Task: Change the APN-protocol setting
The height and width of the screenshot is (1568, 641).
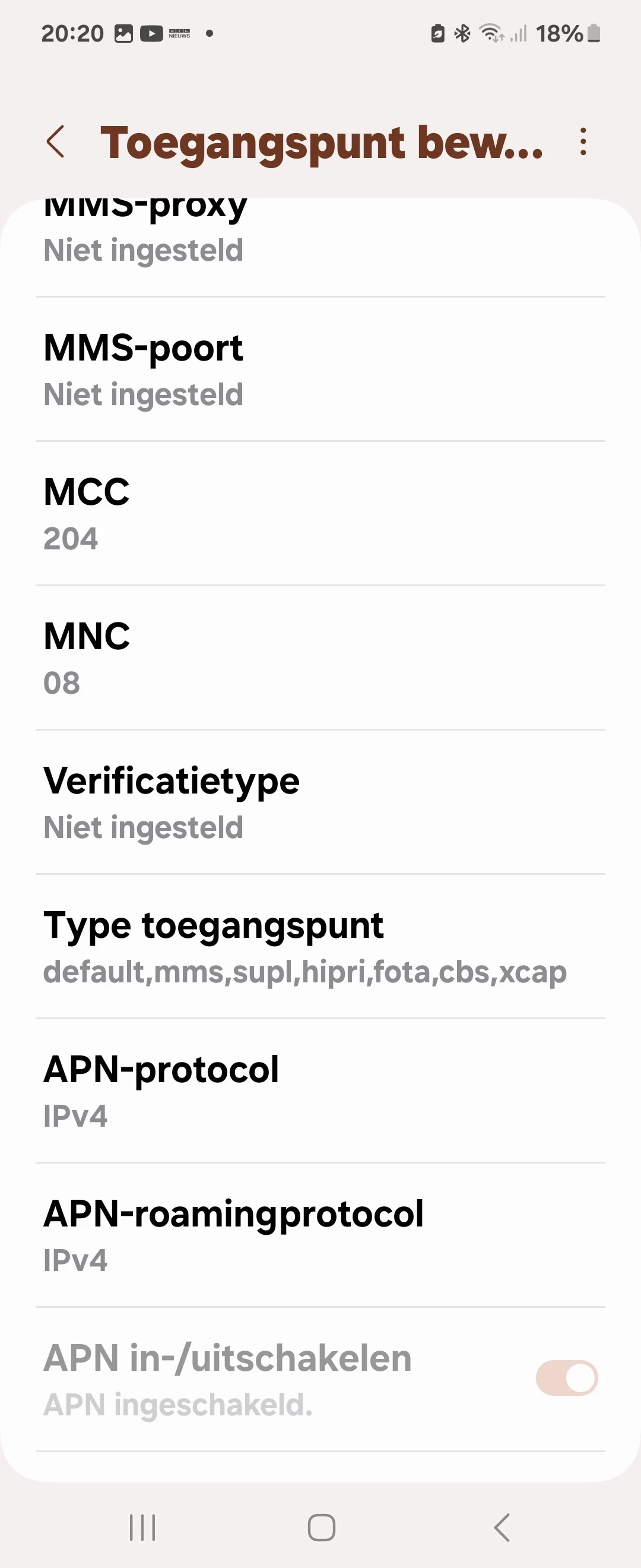Action: pos(320,1091)
